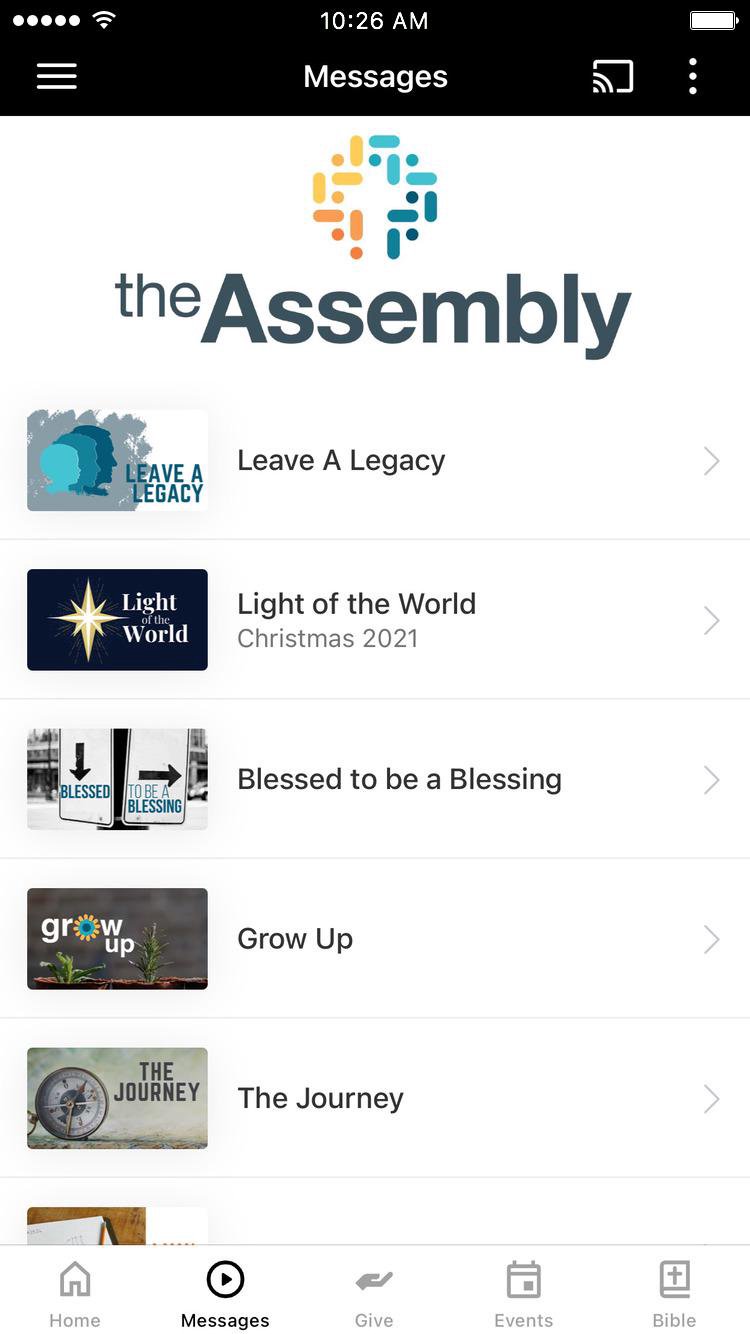View the Grow Up message series
750x1334 pixels.
tap(374, 939)
